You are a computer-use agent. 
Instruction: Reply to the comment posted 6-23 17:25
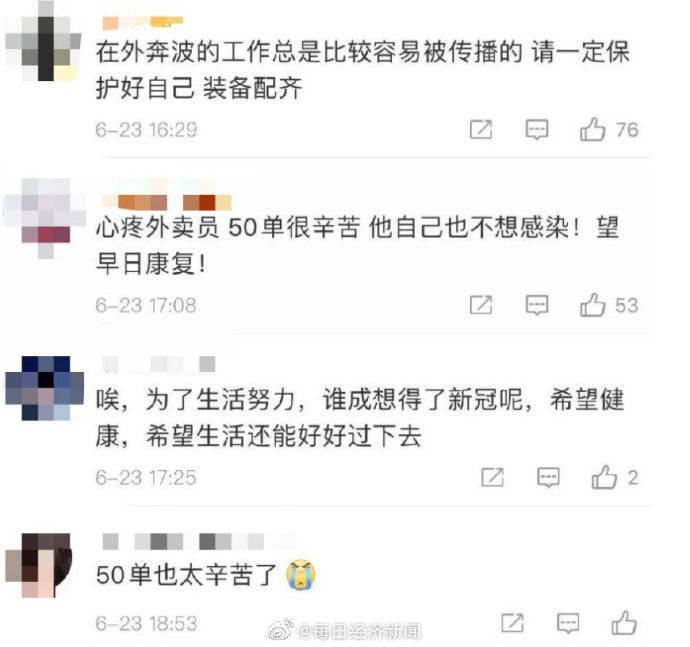548,478
